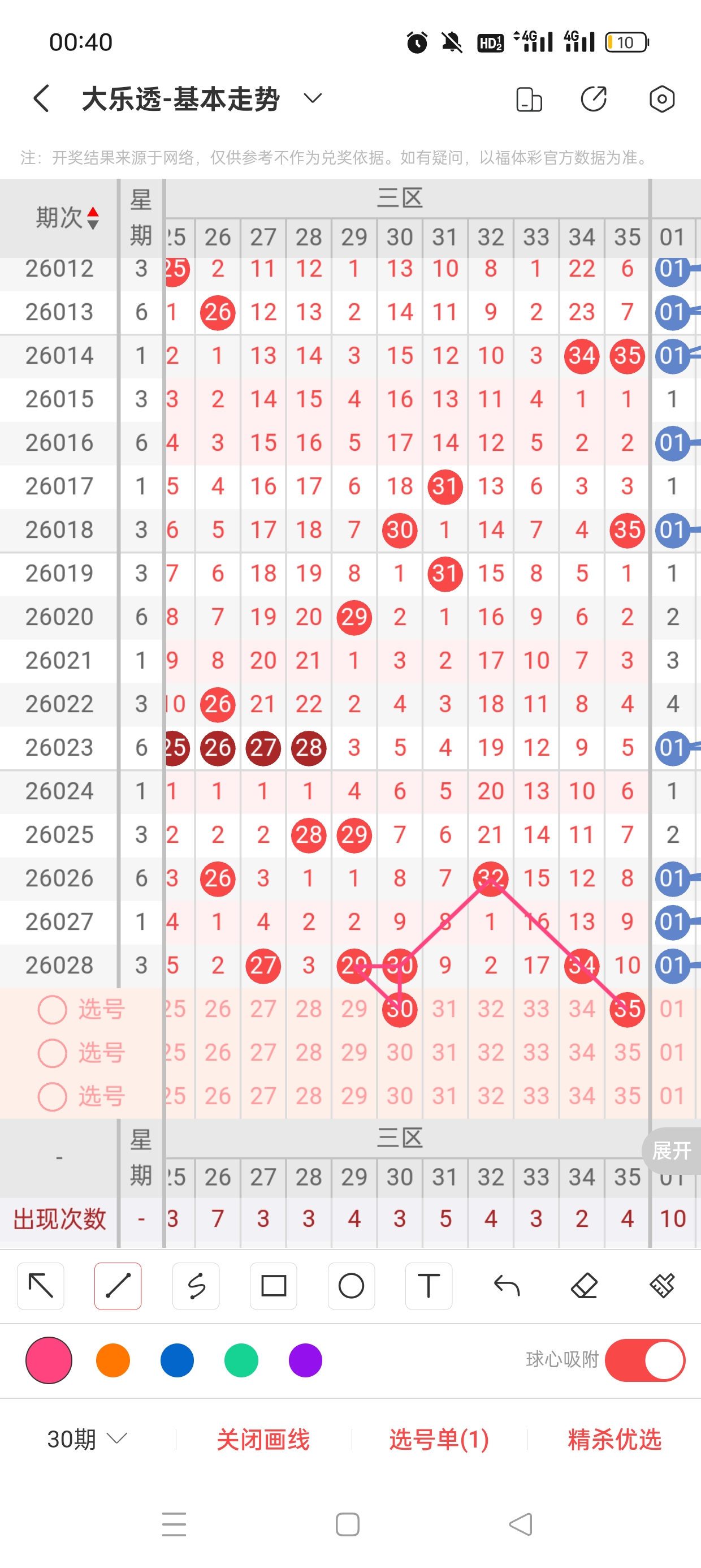701x1568 pixels.
Task: Open chart settings hexagon icon
Action: click(661, 99)
